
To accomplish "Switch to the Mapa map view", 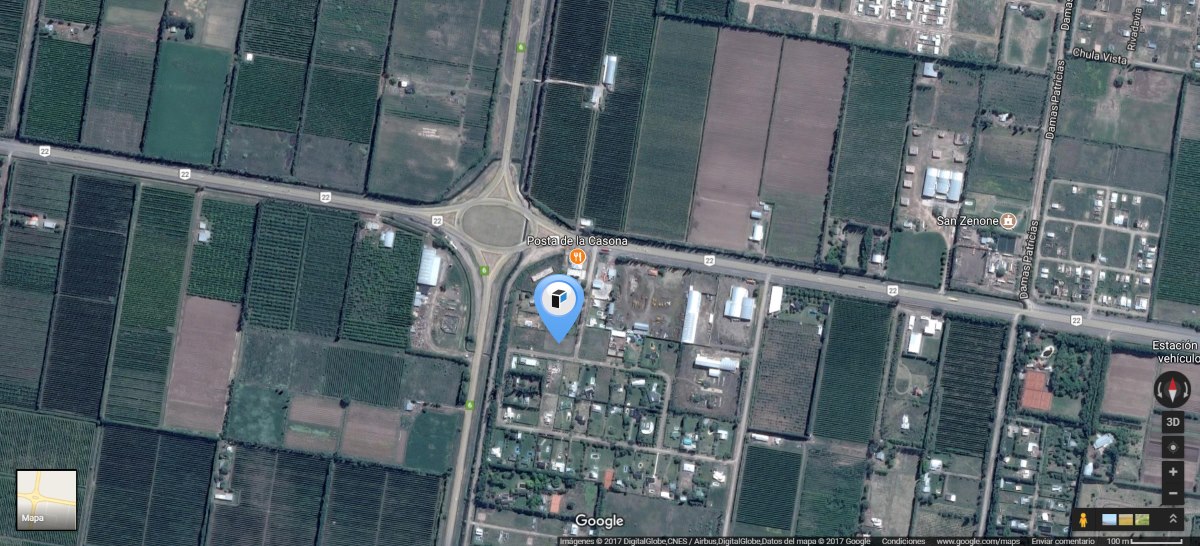I will 46,500.
